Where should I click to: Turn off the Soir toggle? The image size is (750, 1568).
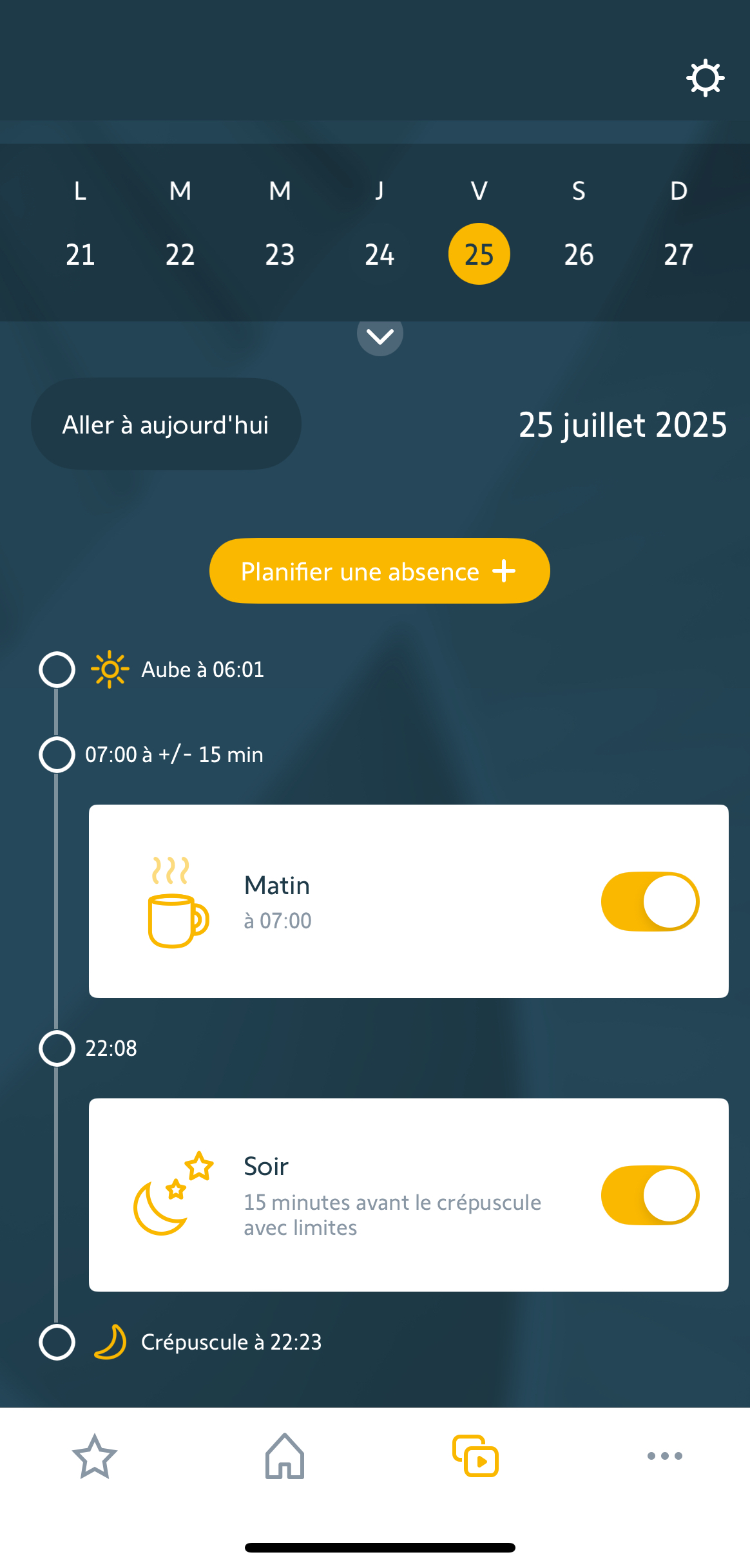650,1195
